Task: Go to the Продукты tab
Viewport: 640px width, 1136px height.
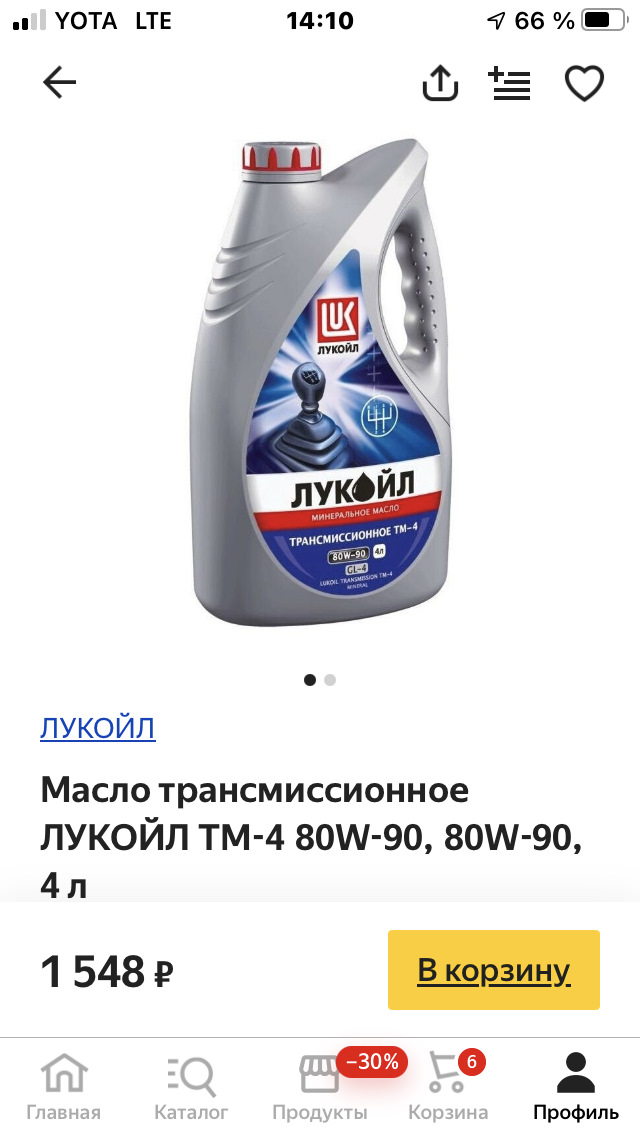Action: coord(320,1086)
